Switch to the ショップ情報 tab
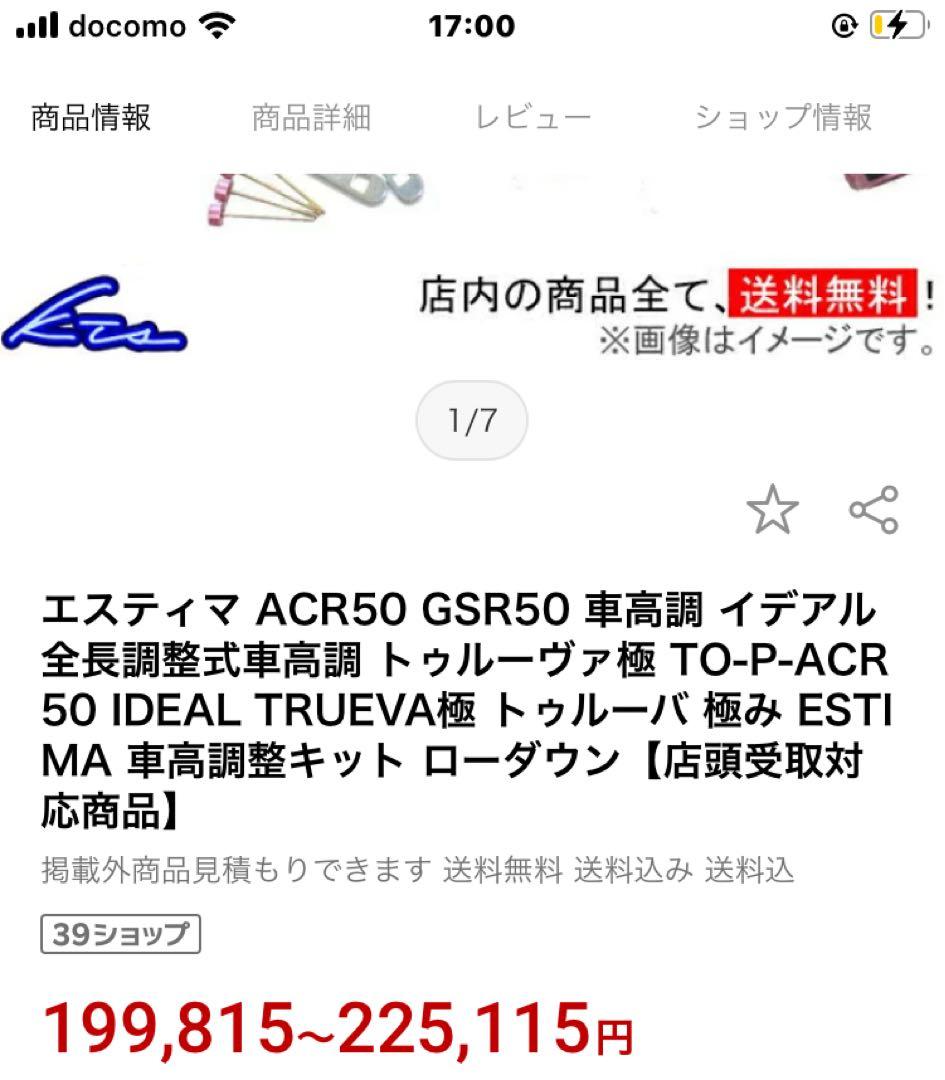This screenshot has width=945, height=1080. pos(783,118)
